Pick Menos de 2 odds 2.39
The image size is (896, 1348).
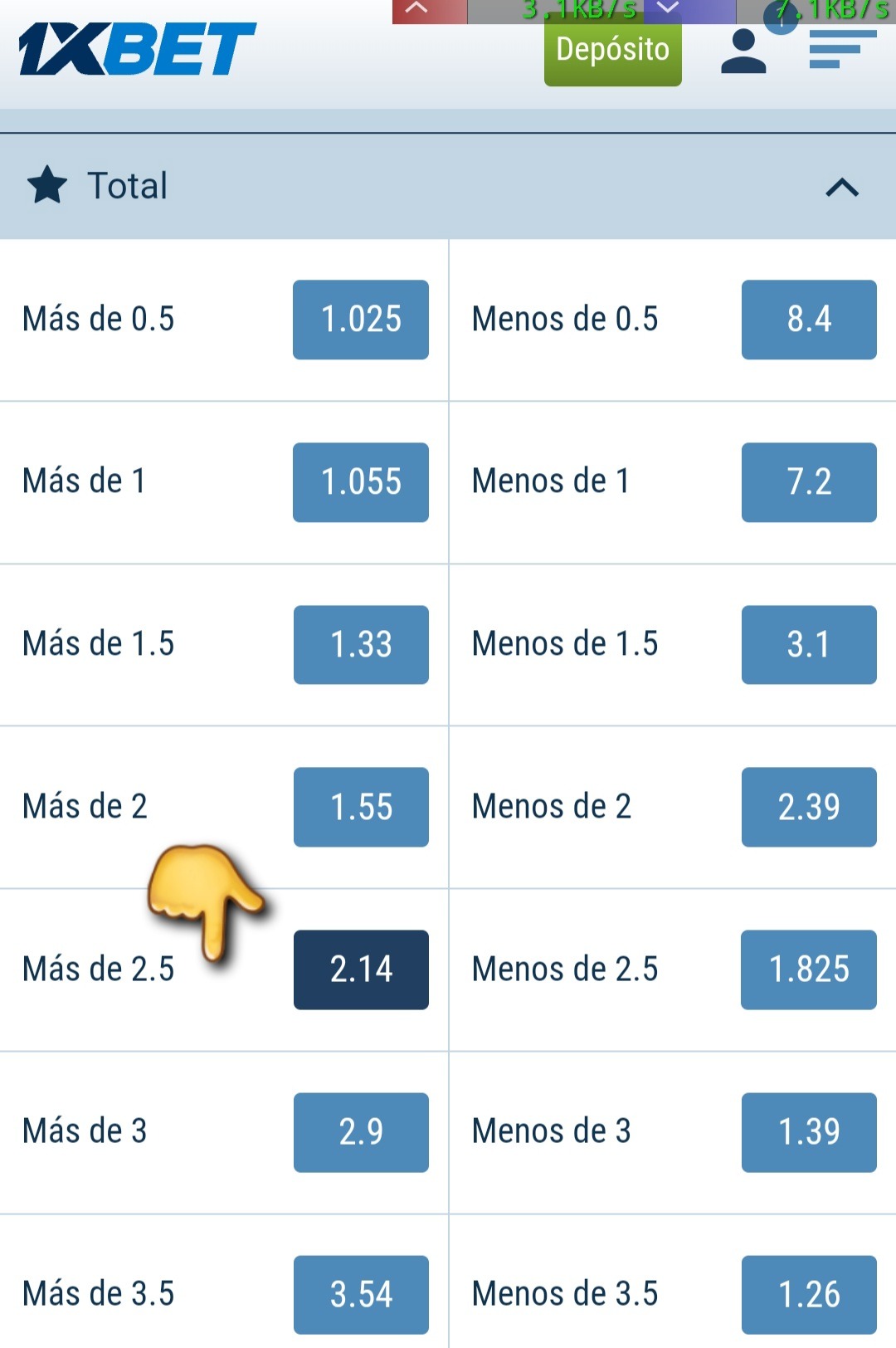(809, 807)
